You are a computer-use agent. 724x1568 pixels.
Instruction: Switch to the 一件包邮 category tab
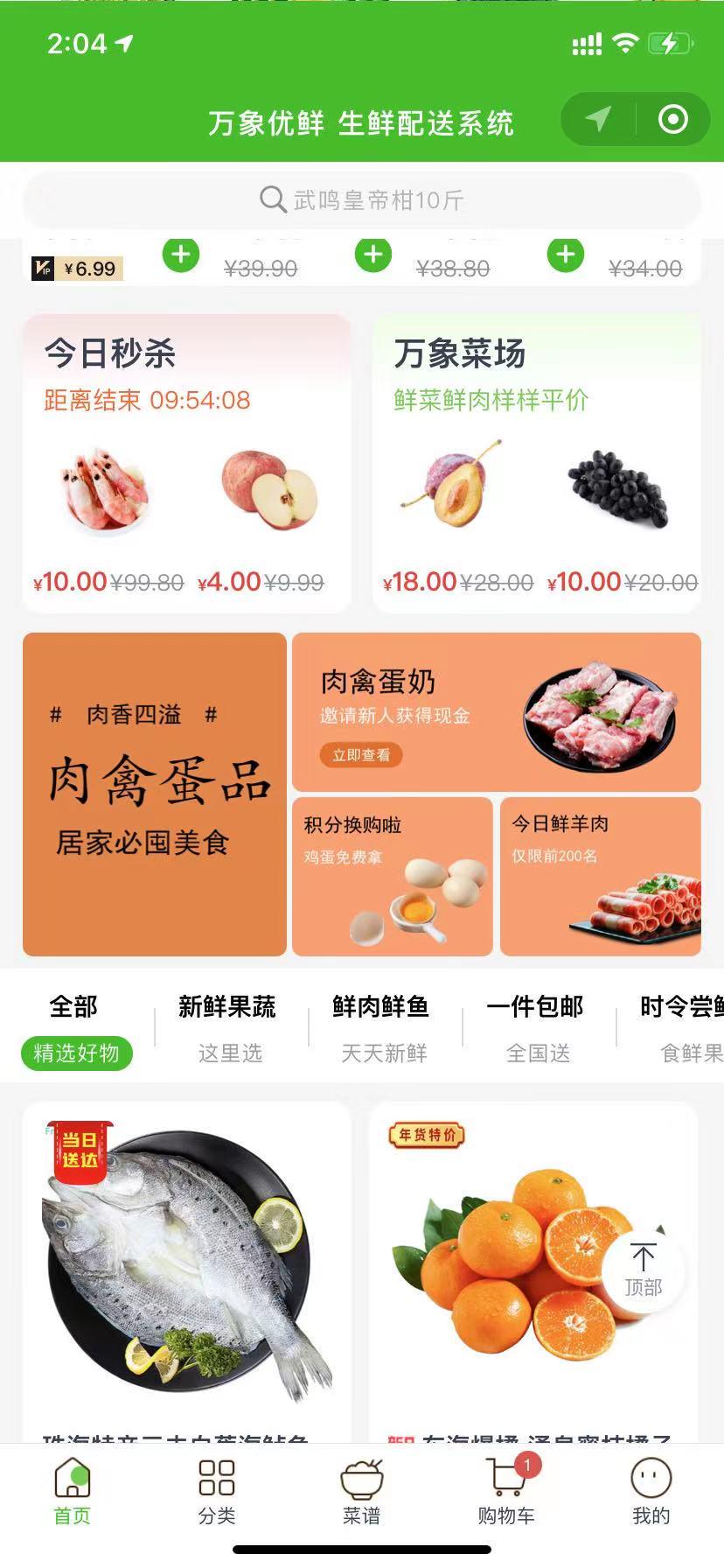tap(535, 1029)
